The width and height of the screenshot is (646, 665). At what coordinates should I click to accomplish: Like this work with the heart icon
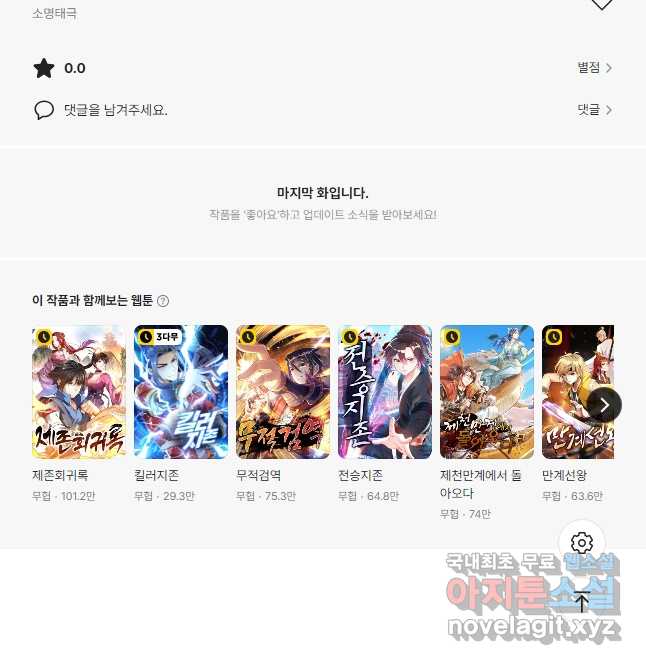click(x=601, y=4)
